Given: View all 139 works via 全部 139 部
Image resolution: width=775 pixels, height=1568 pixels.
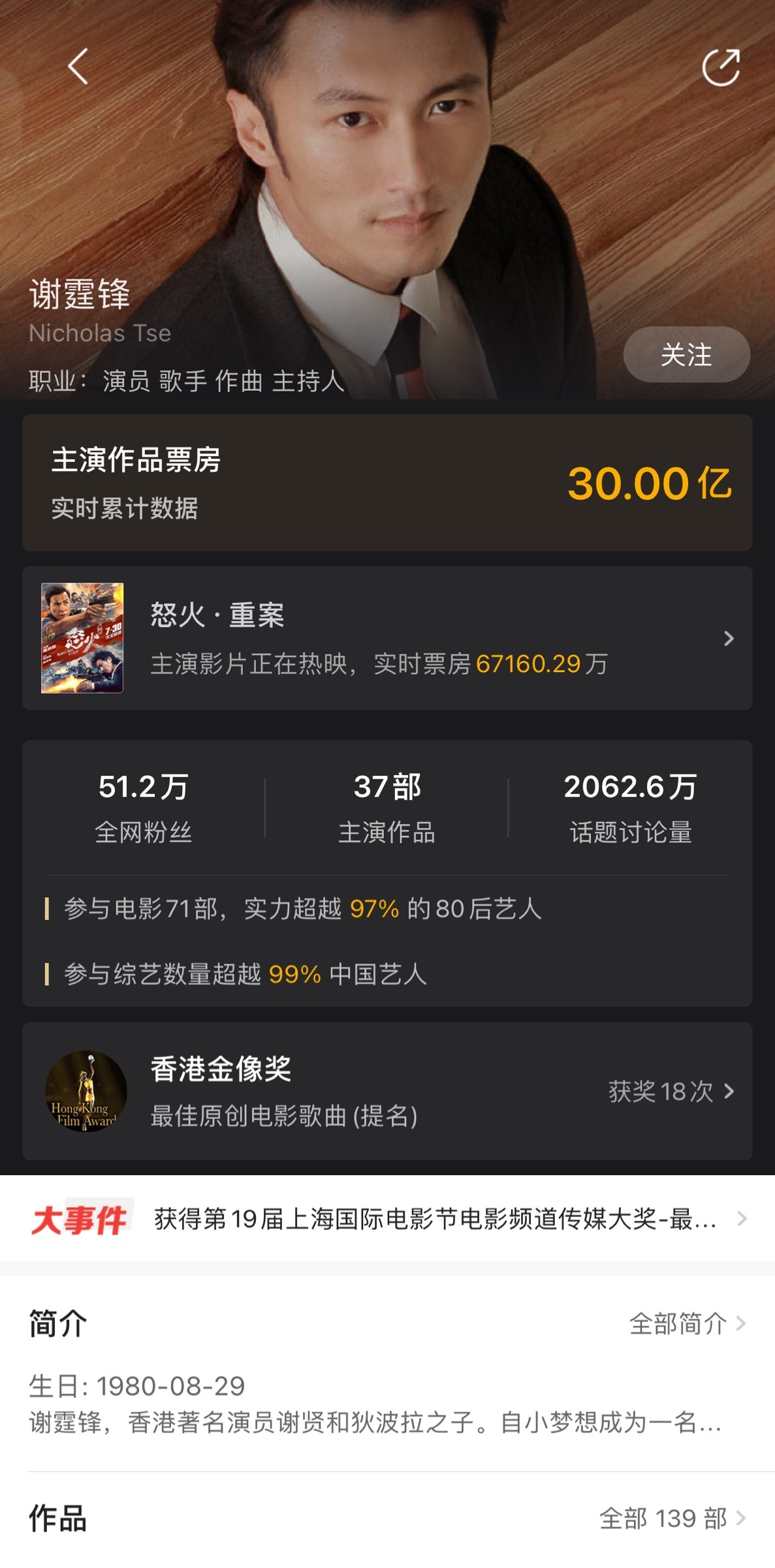Looking at the screenshot, I should (672, 1518).
